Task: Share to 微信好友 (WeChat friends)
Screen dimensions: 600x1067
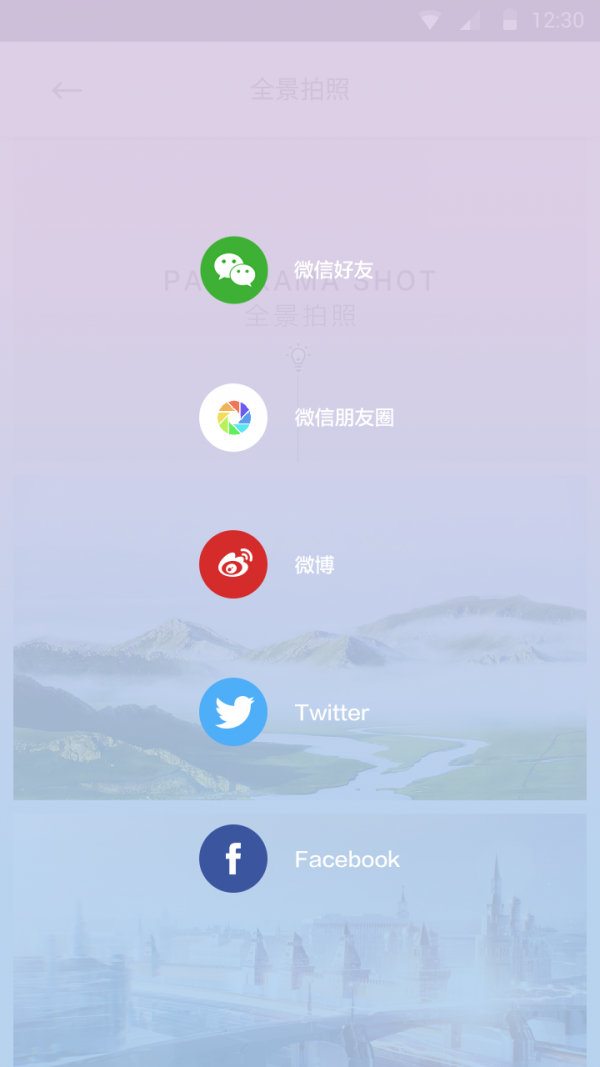Action: point(234,270)
